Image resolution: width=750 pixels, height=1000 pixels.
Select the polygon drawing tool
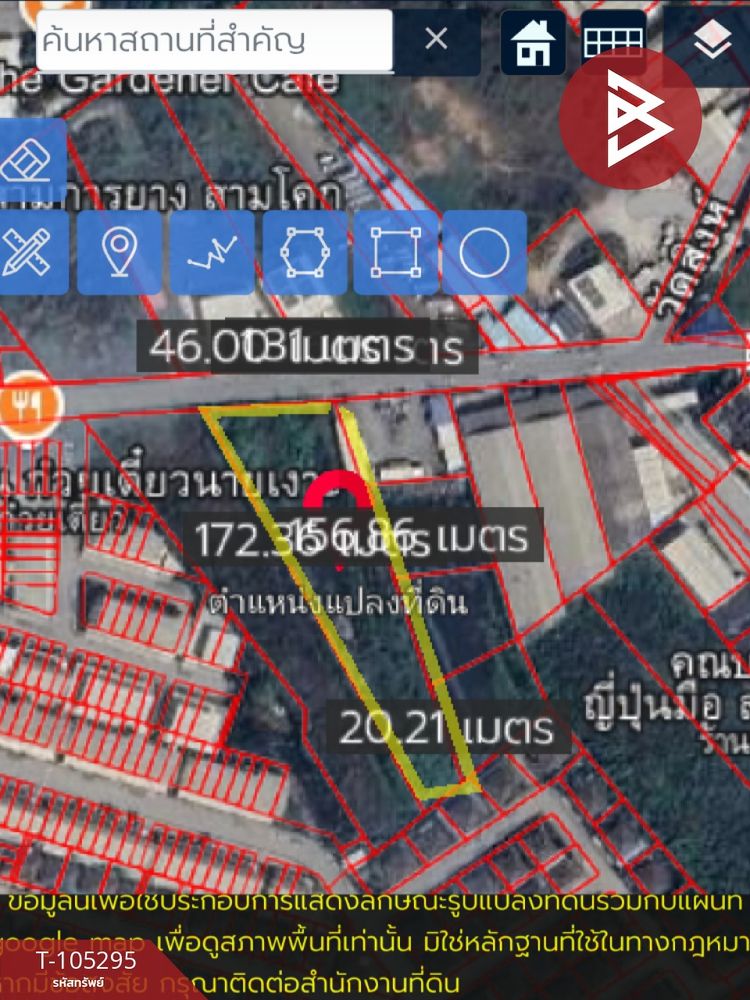(304, 251)
